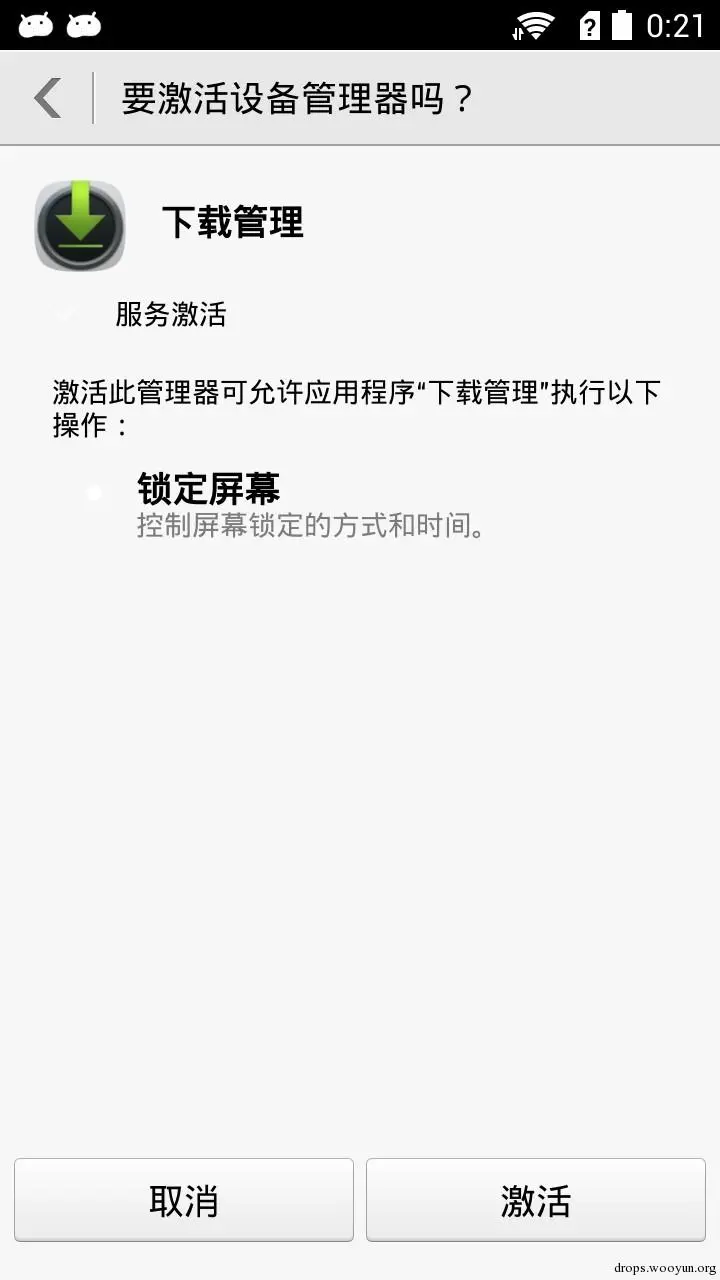Tap 激活 to activate device administrator
Screen dimensions: 720x1280
[x=536, y=1200]
